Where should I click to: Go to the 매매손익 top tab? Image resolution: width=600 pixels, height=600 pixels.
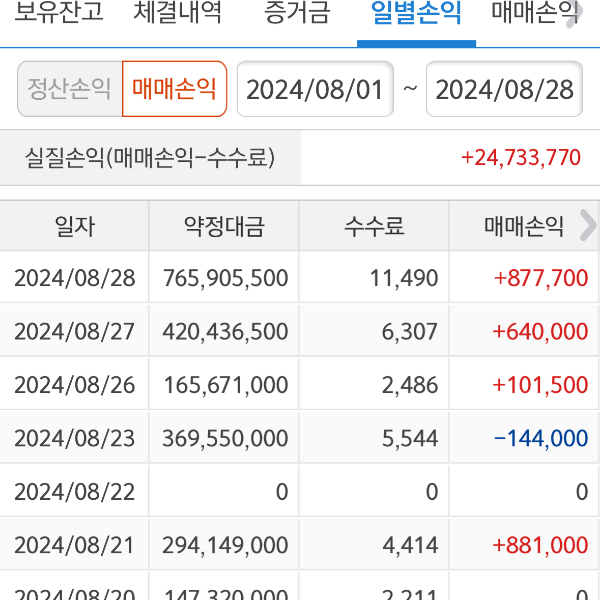tap(536, 14)
